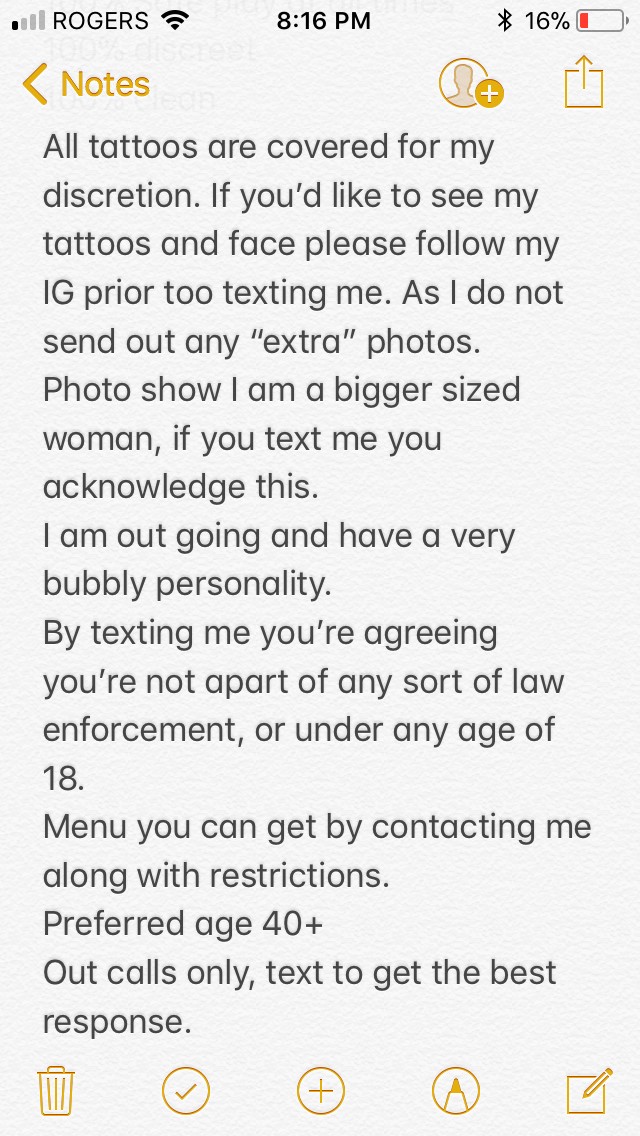This screenshot has width=640, height=1136.
Task: Add people to this note
Action: pyautogui.click(x=471, y=83)
